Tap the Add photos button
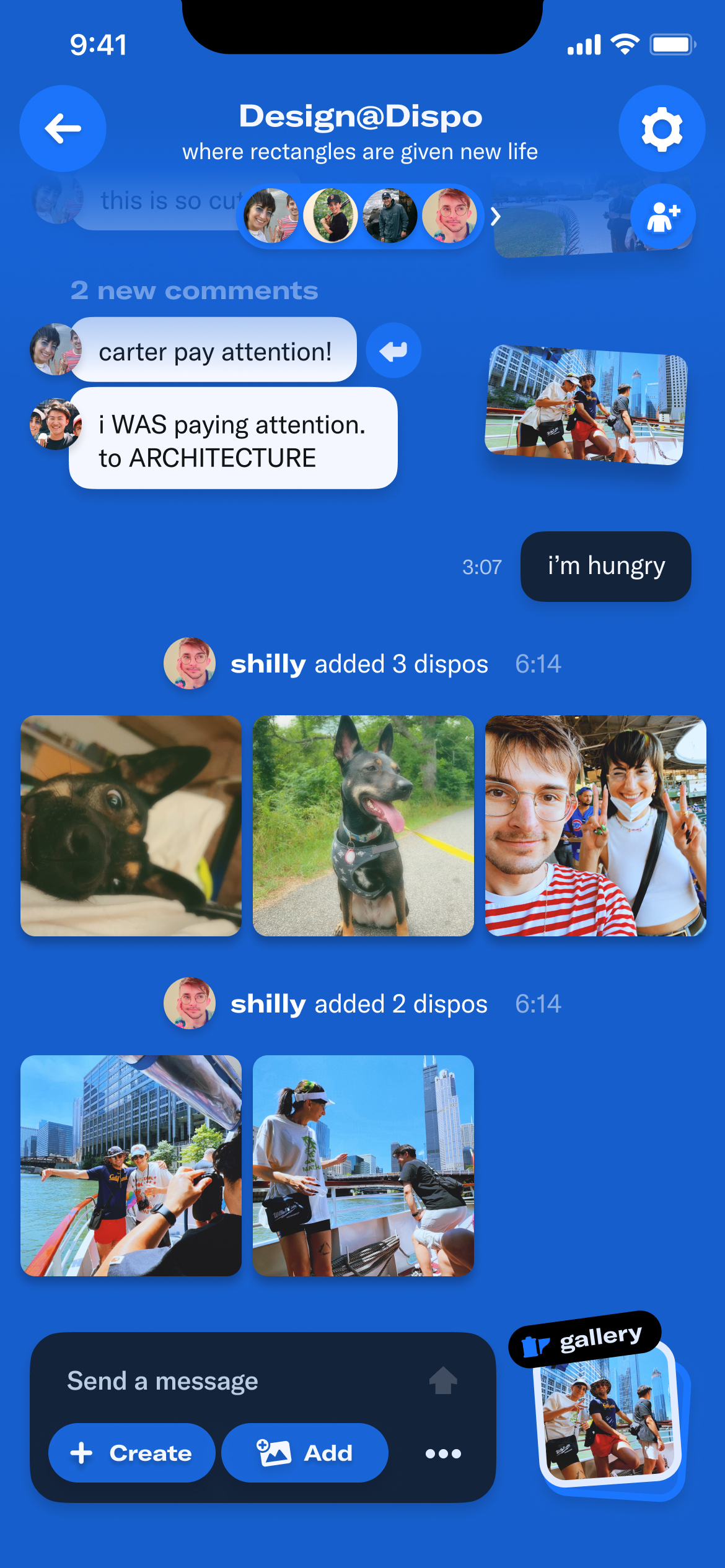725x1568 pixels. [305, 1453]
